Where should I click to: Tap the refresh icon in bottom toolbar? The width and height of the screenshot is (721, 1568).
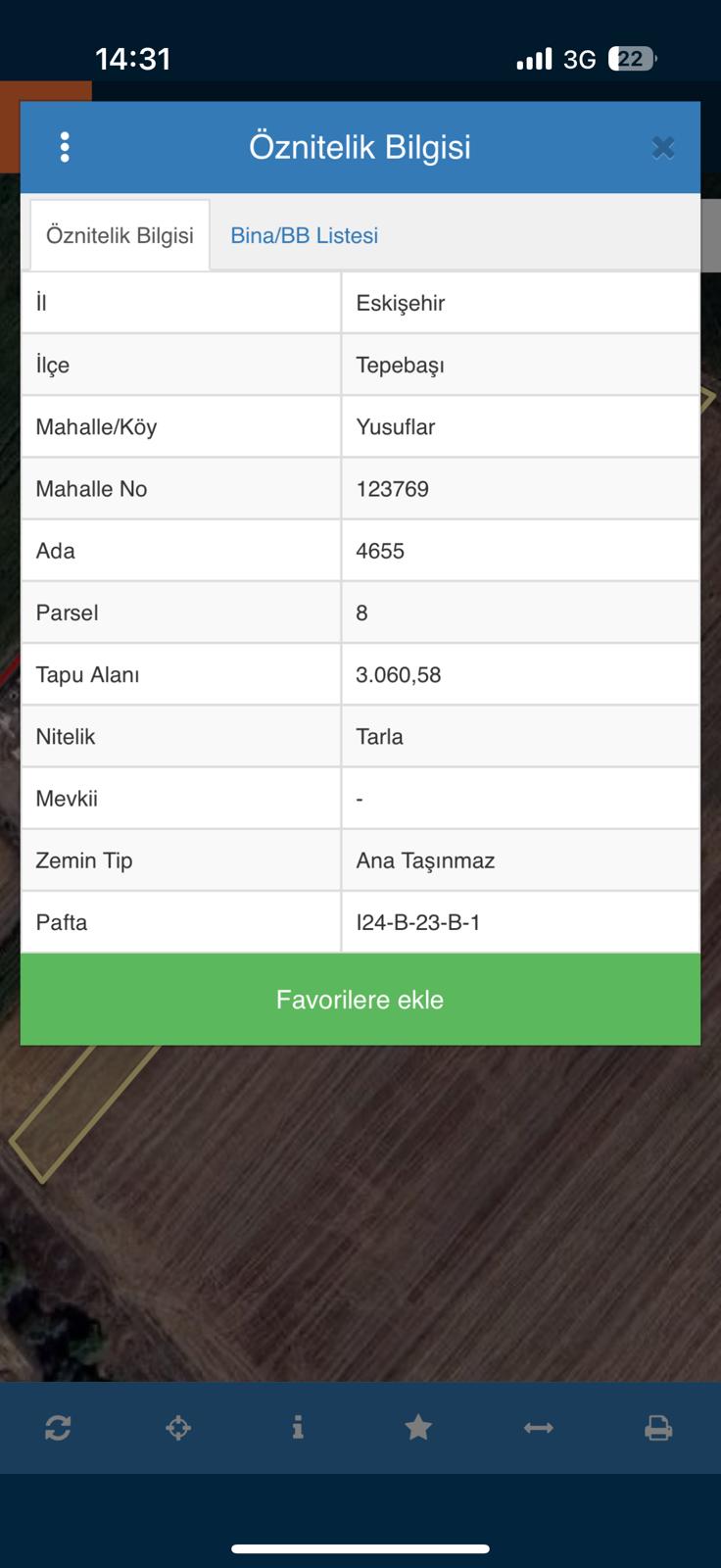pos(58,1428)
